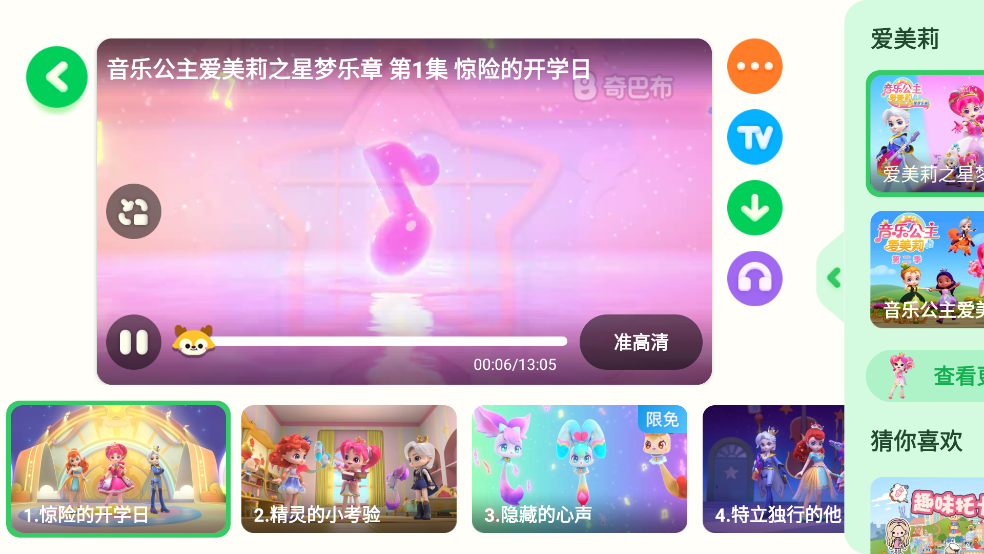Screen dimensions: 984x554
Task: Tap the video progress bar
Action: [390, 341]
